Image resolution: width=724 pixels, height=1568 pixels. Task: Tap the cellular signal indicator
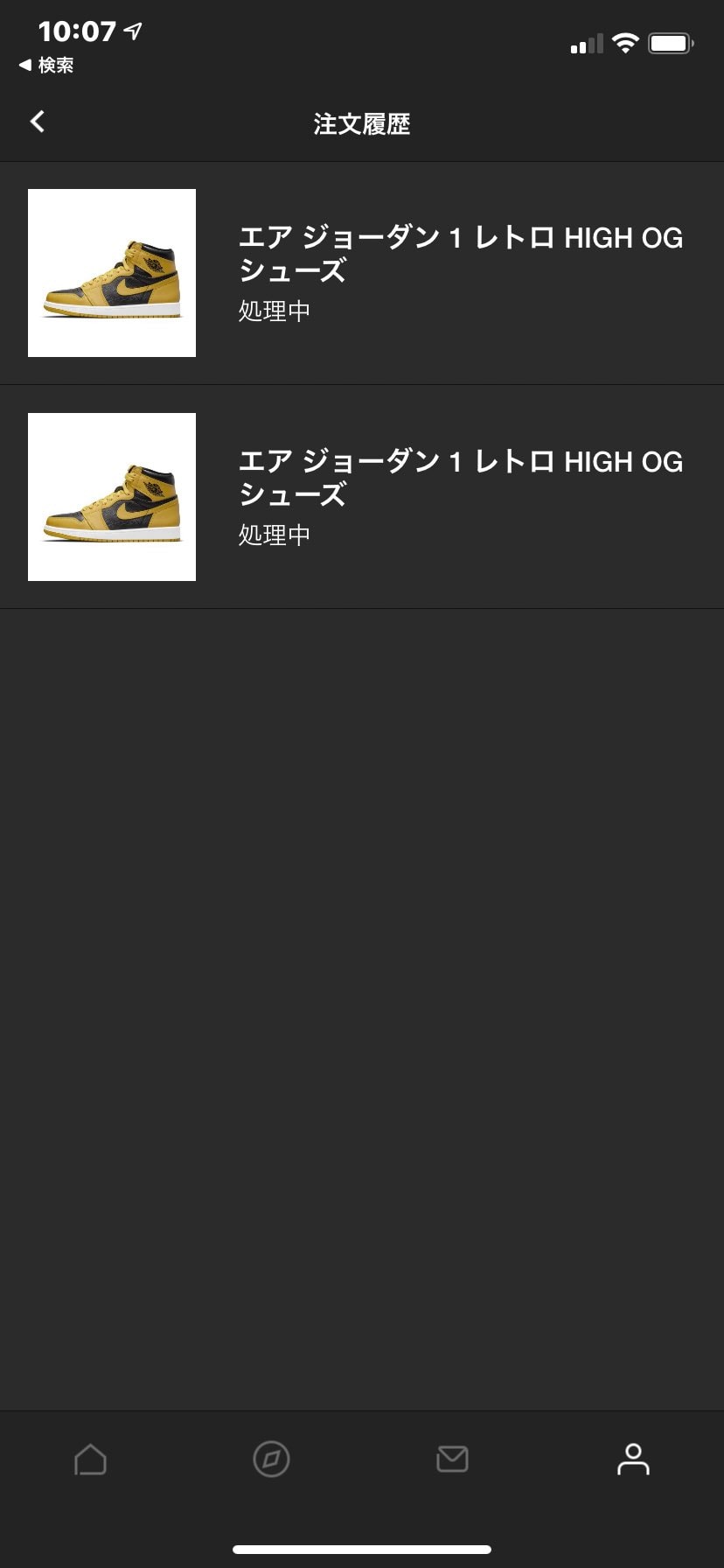pos(585,42)
